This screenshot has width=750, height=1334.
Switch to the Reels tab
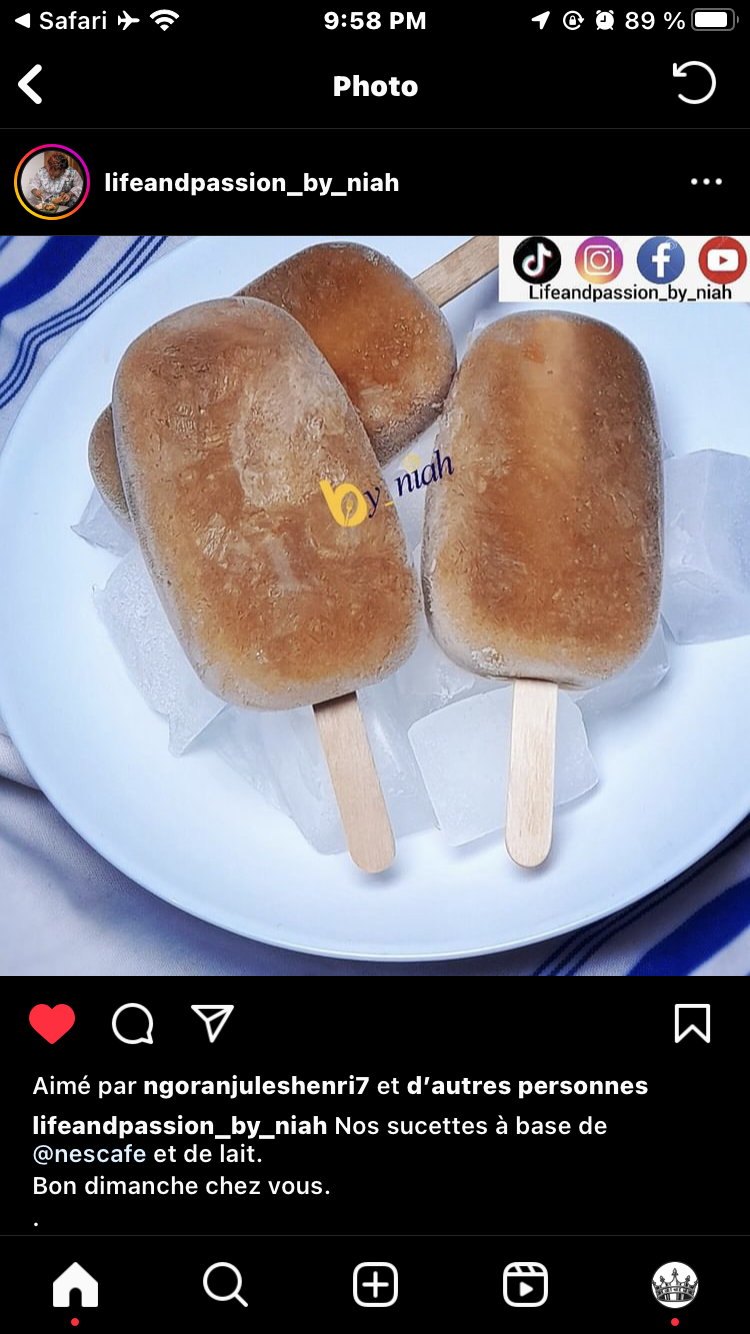[x=525, y=1285]
